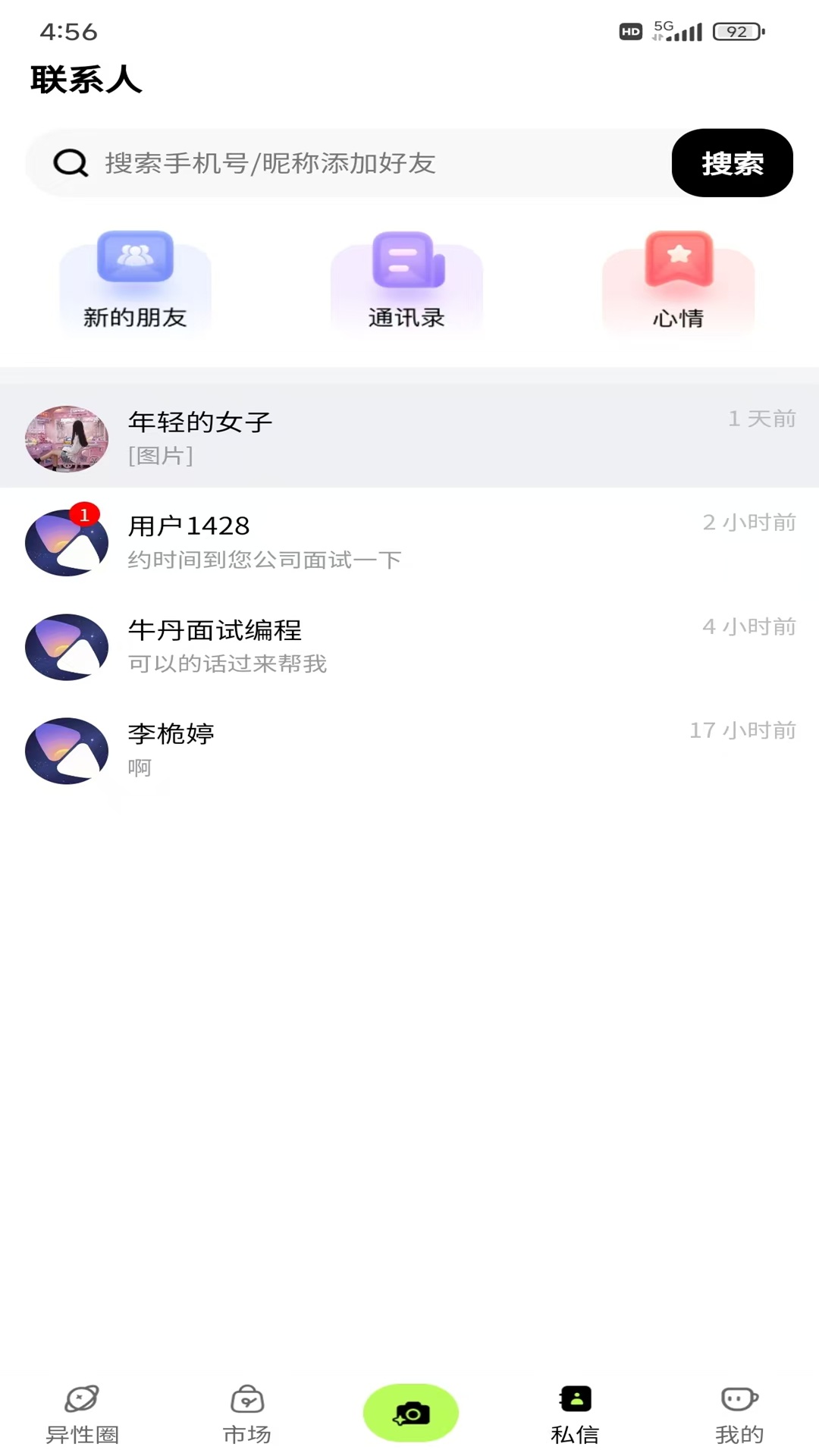Screen dimensions: 819x1456
Task: Tap the avatar of 用户1428
Action: 66,542
